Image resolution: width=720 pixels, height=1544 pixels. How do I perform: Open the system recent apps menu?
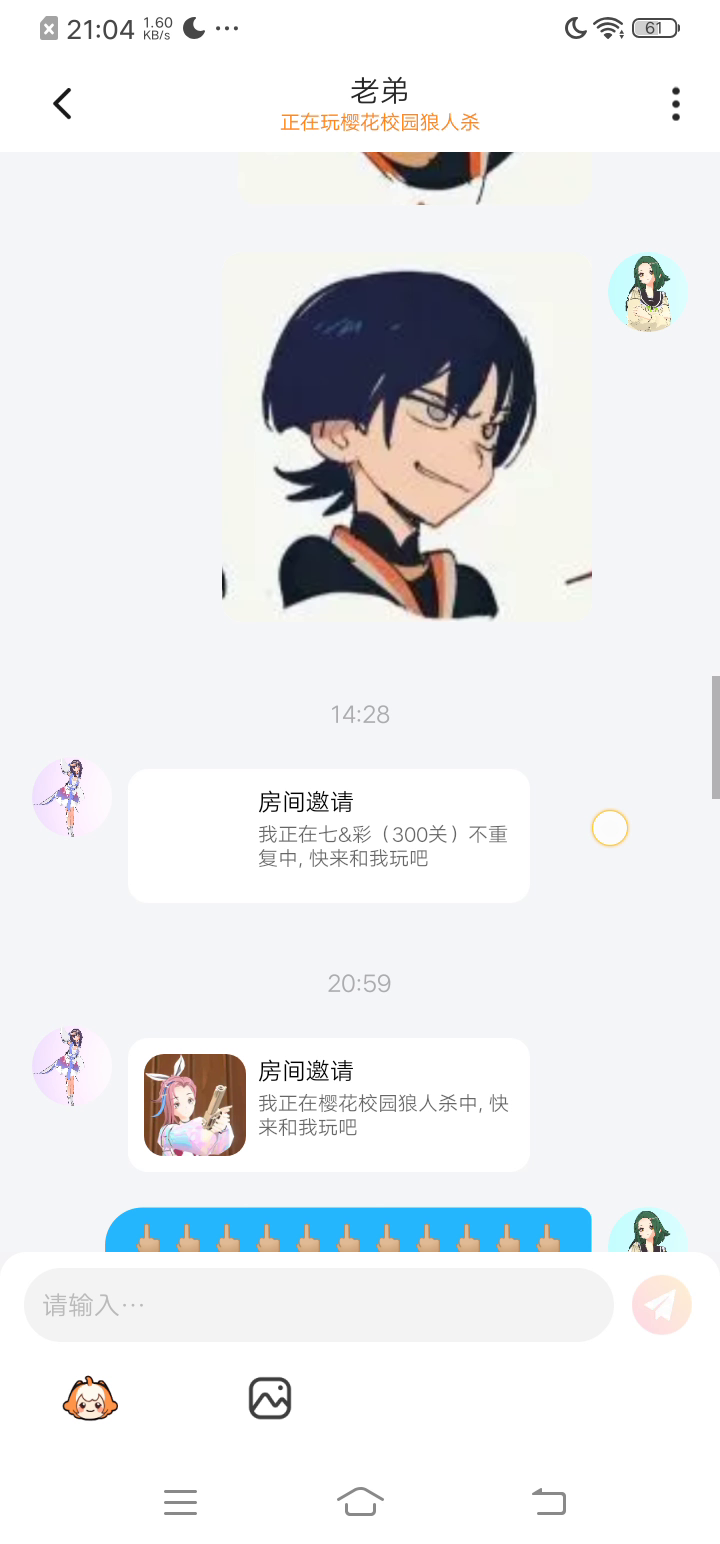(180, 1501)
